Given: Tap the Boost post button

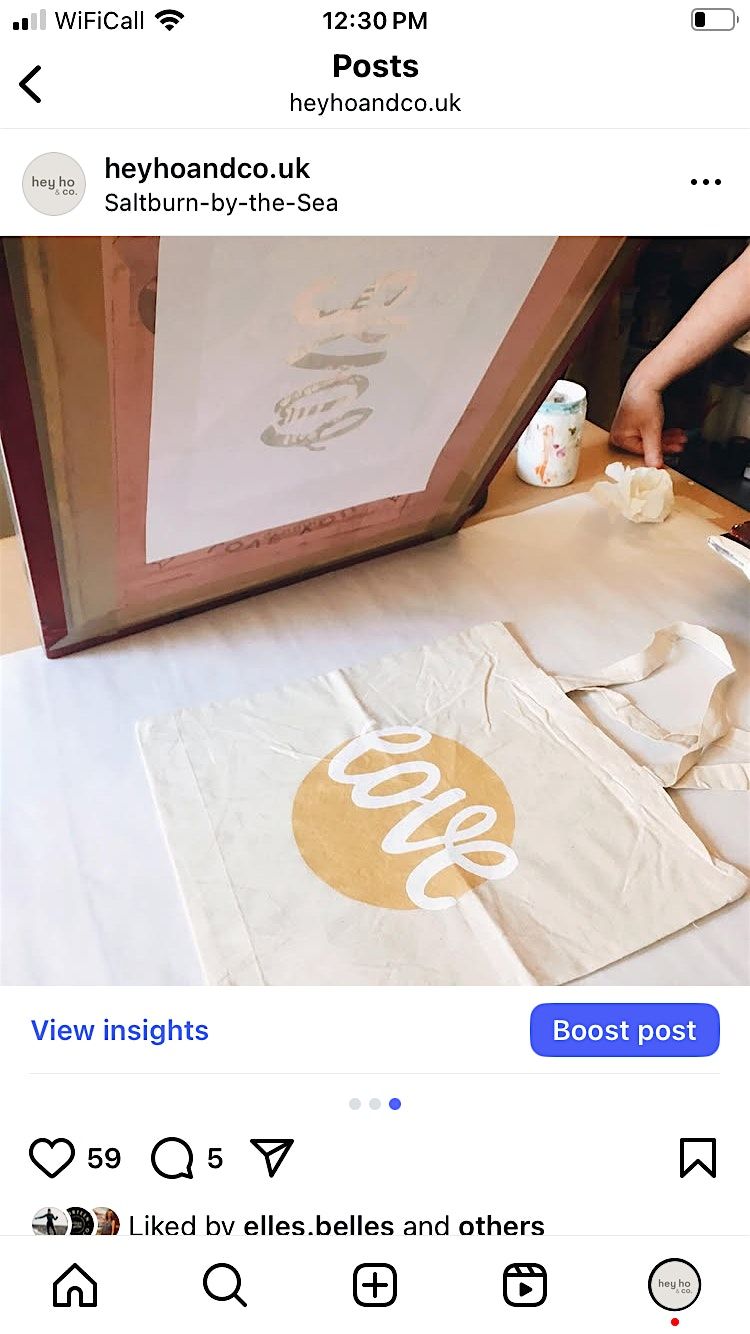Looking at the screenshot, I should click(624, 1030).
